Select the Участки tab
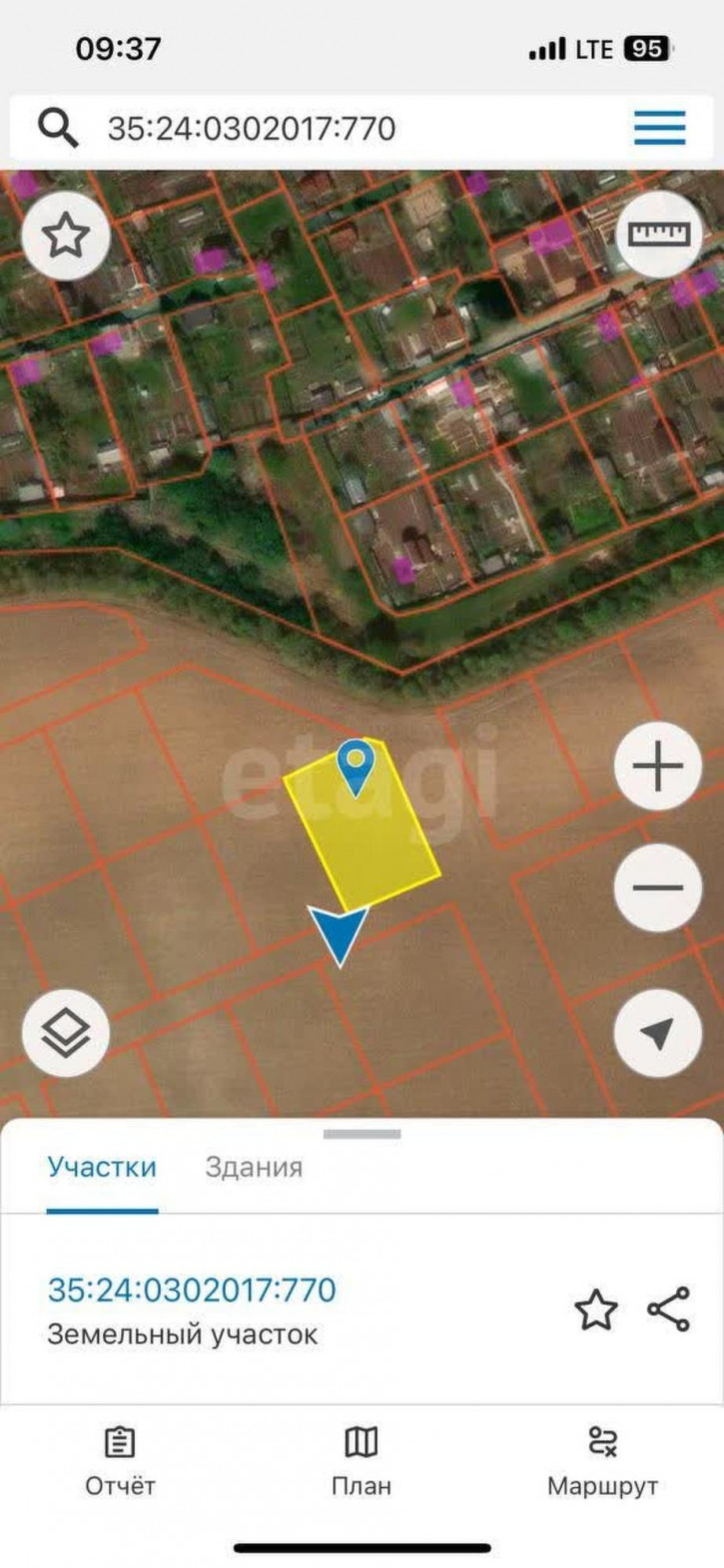The width and height of the screenshot is (724, 1568). [x=102, y=1167]
